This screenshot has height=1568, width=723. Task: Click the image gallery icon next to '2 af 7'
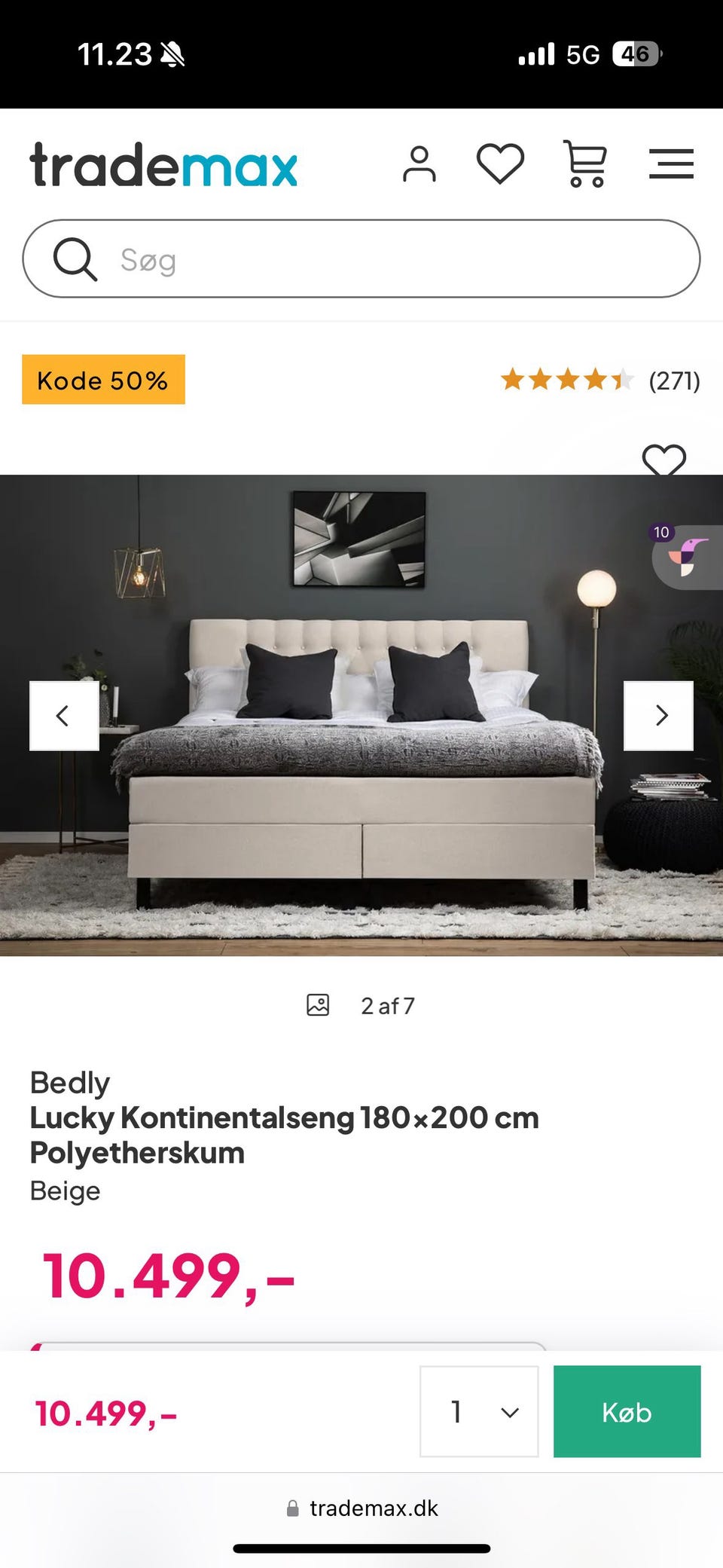pyautogui.click(x=319, y=1004)
